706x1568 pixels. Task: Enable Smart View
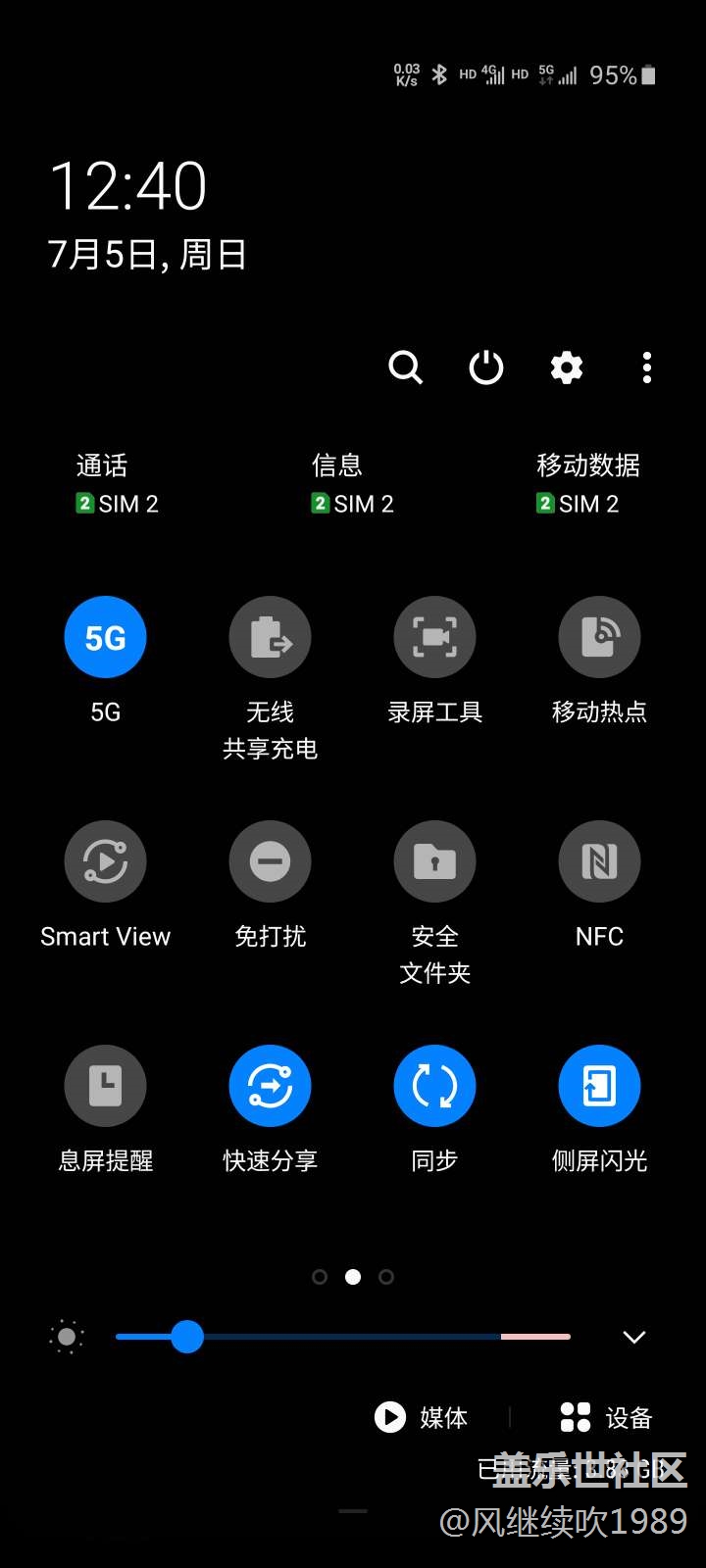(105, 861)
